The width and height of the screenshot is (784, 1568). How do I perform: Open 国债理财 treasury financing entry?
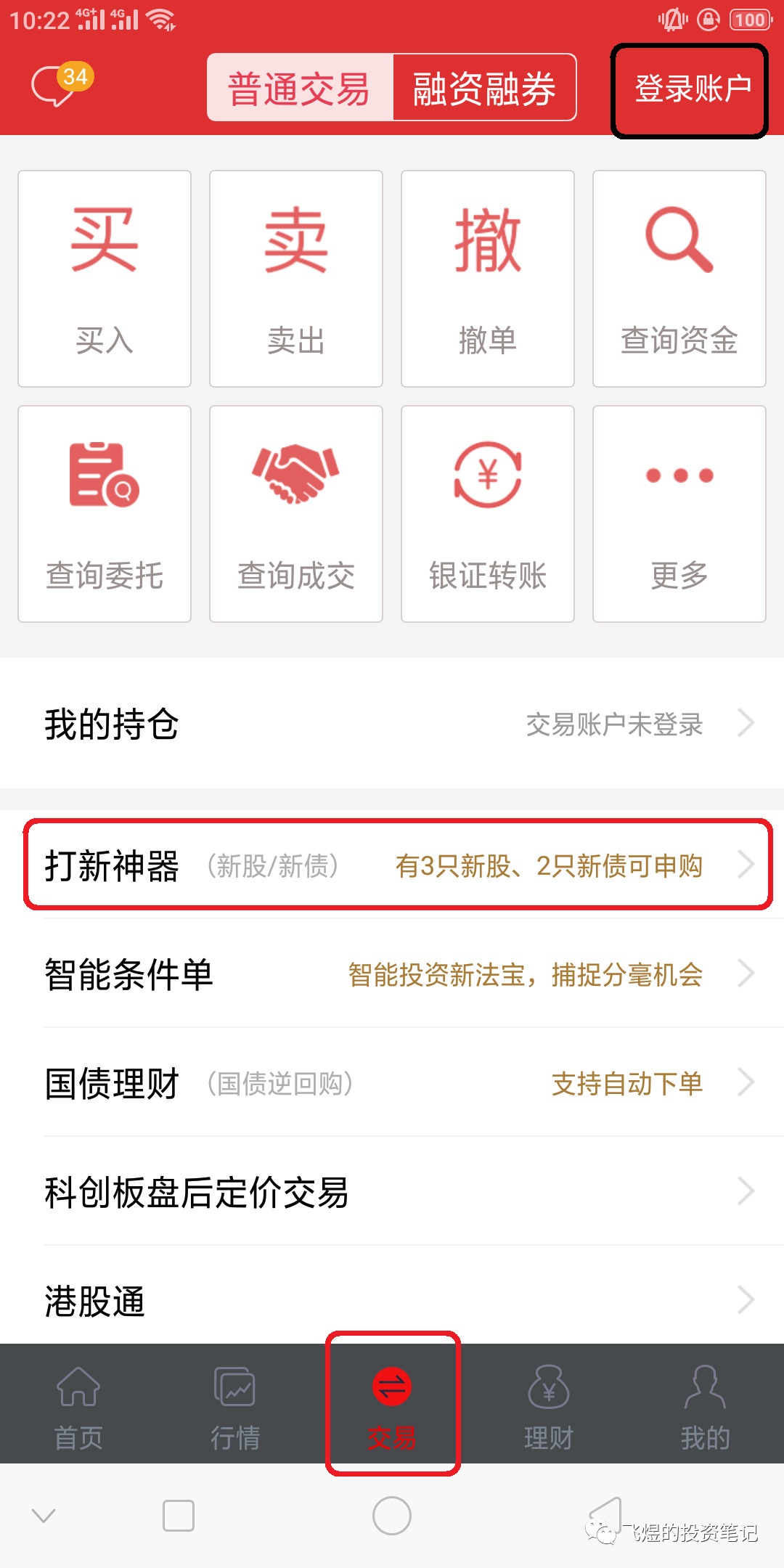(x=392, y=1083)
